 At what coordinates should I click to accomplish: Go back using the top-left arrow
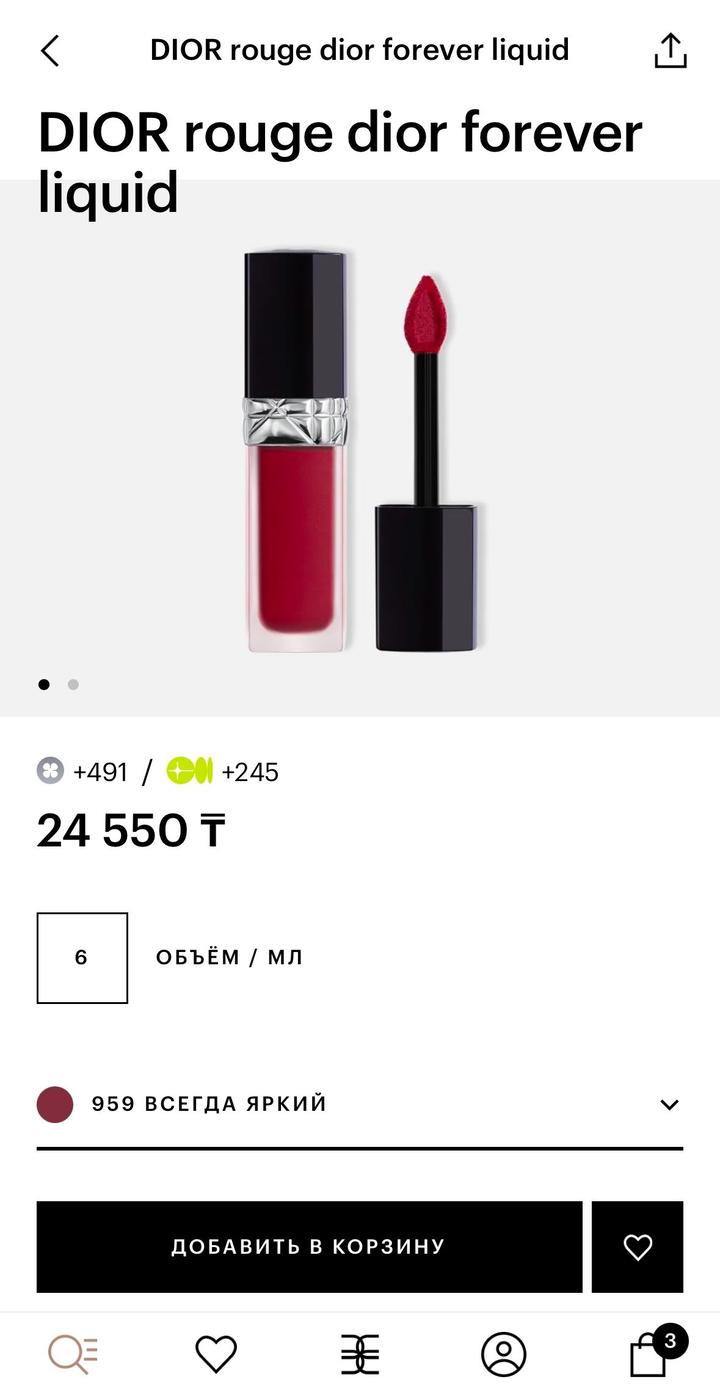pyautogui.click(x=49, y=49)
